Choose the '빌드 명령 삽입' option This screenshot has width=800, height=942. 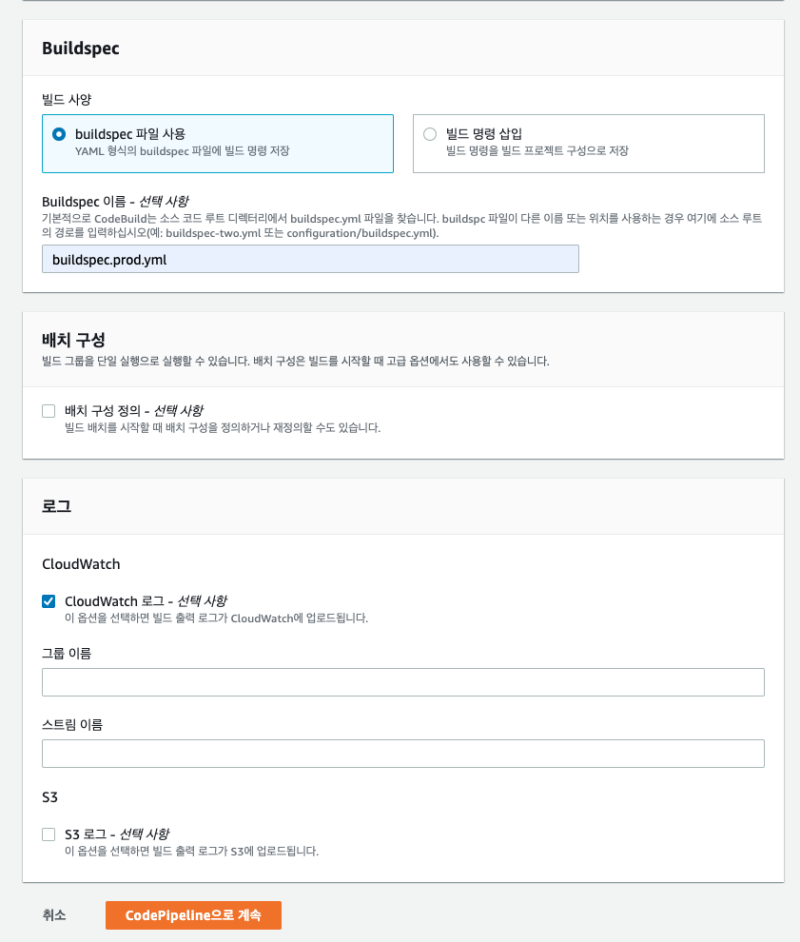coord(430,134)
